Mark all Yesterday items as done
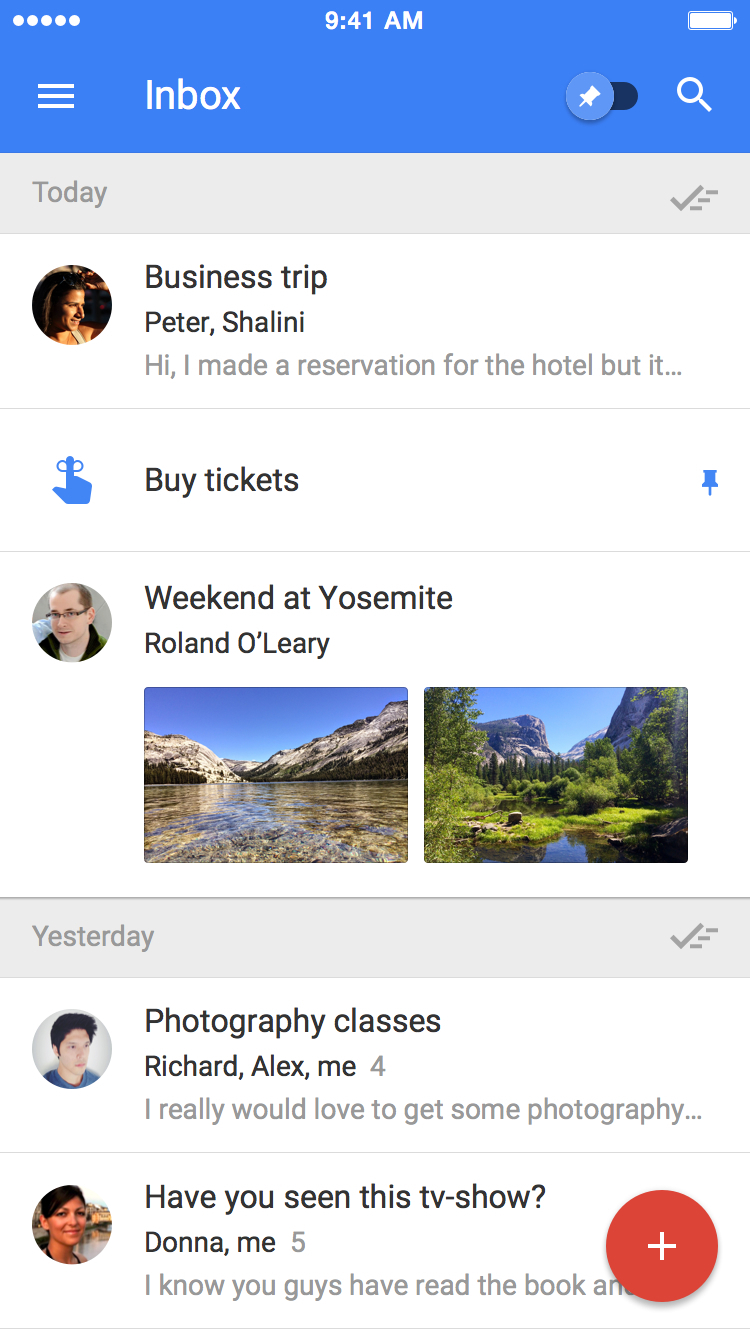This screenshot has height=1334, width=750. tap(694, 937)
